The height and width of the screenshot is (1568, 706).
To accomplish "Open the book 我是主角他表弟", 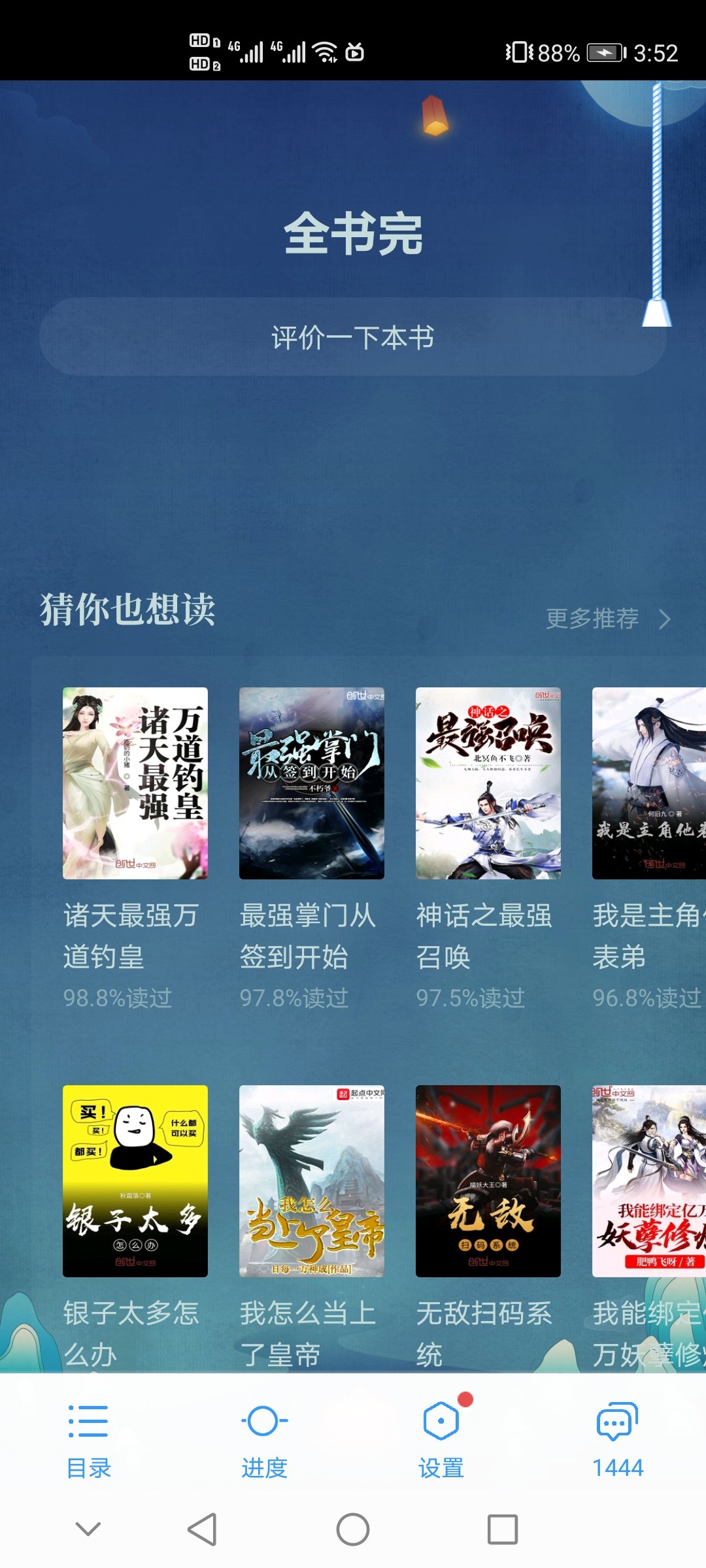I will click(648, 783).
